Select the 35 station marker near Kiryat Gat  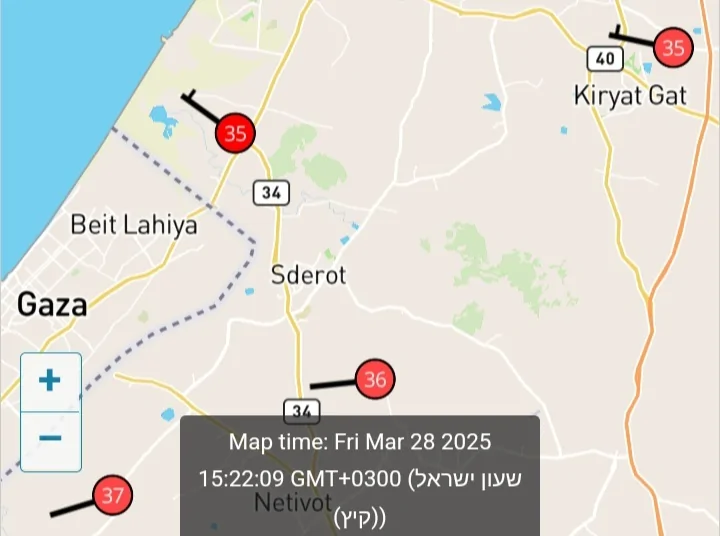674,47
